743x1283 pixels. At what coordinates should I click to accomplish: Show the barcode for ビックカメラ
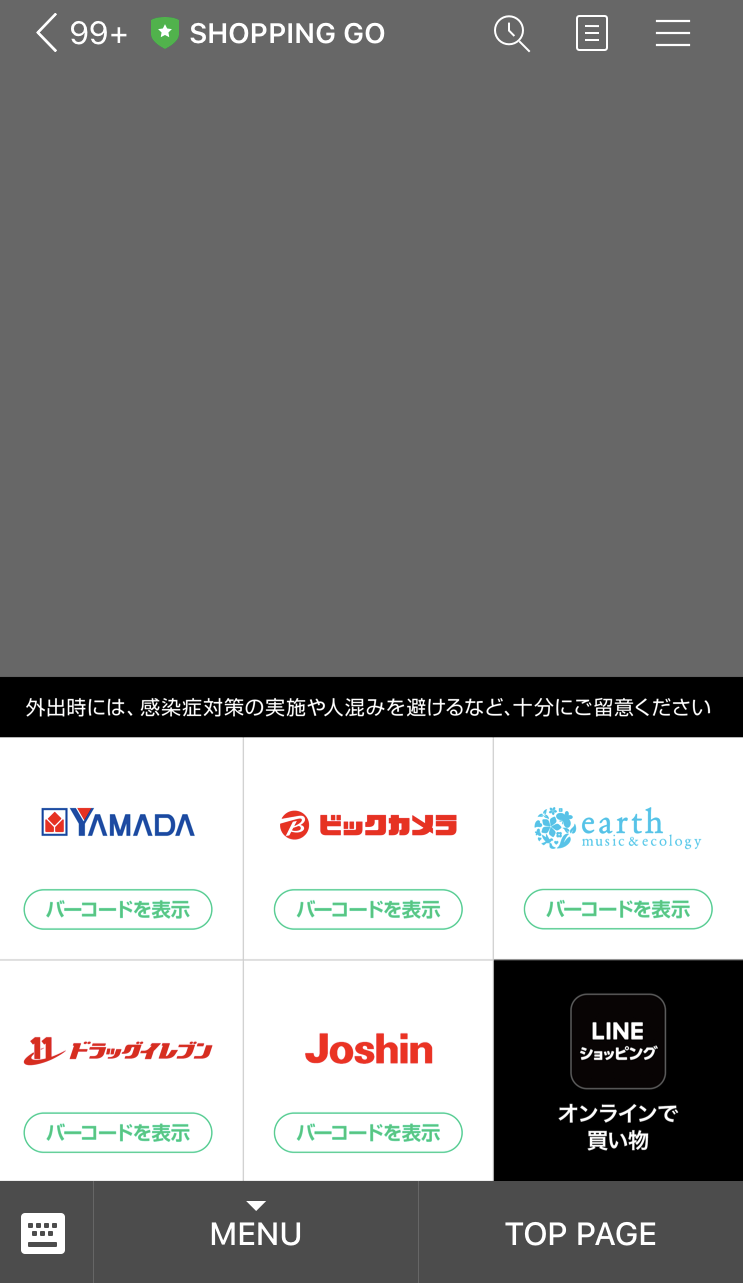coord(368,909)
